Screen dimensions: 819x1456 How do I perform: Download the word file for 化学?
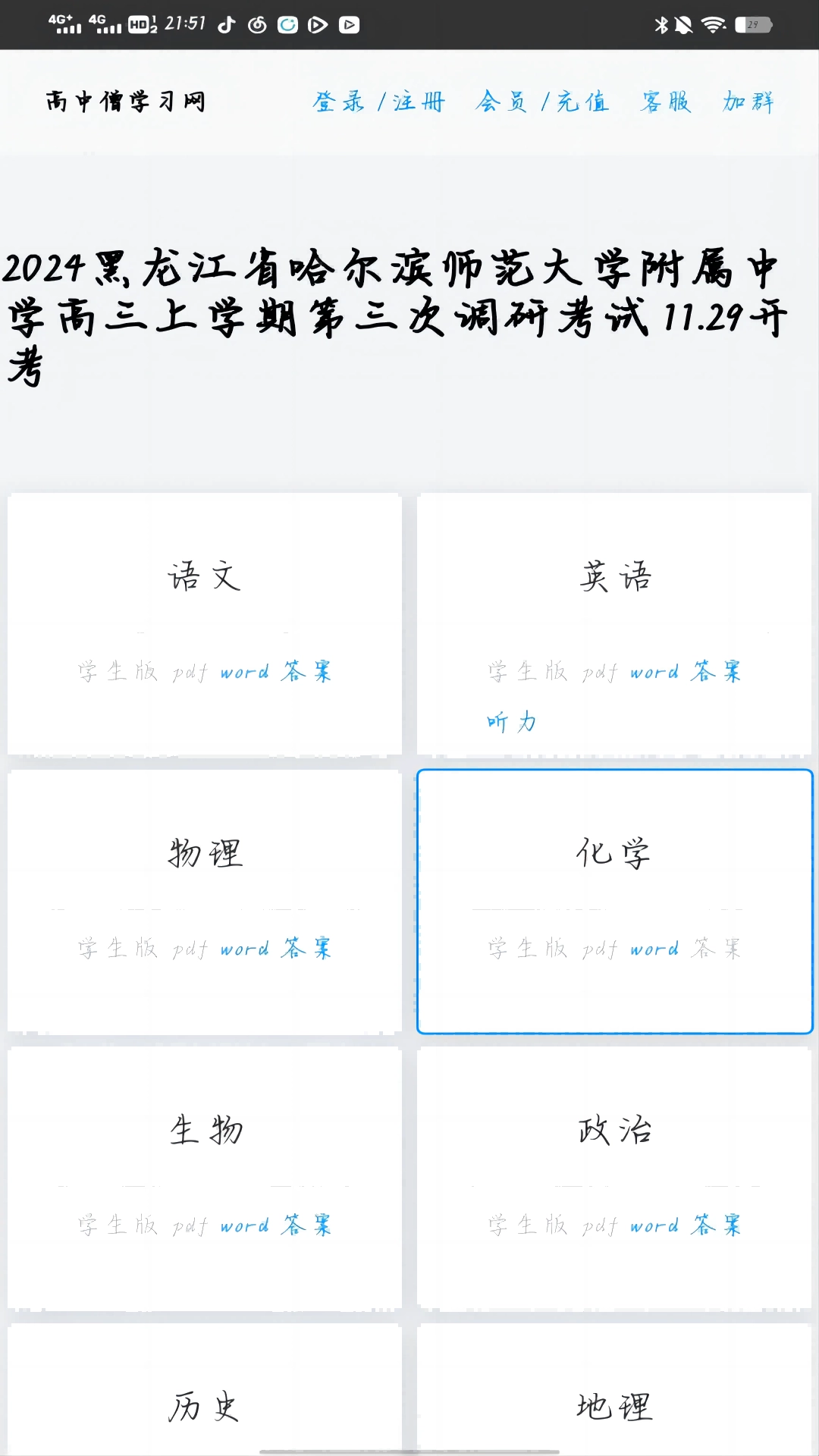(654, 949)
